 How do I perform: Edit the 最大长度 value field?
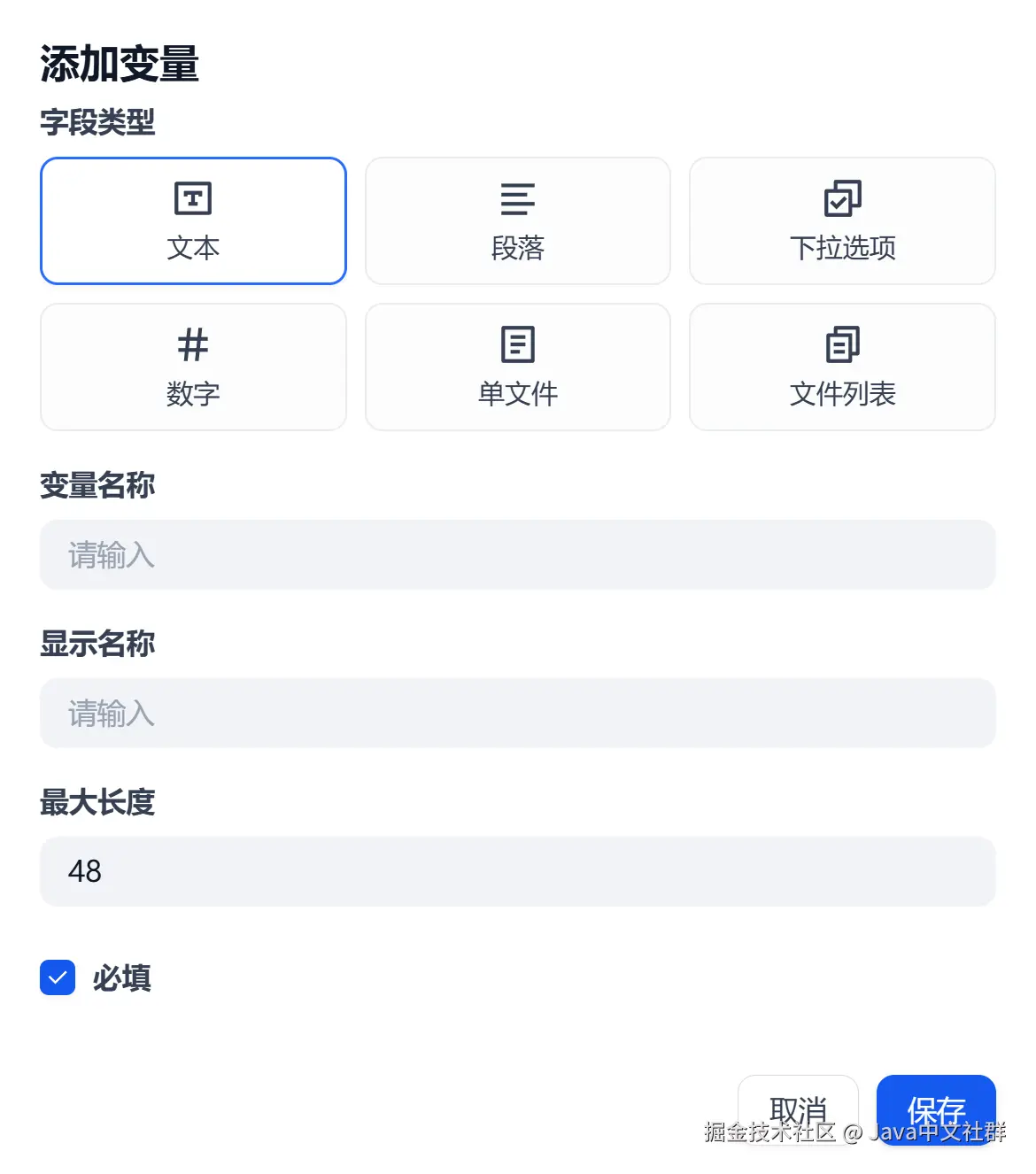518,871
